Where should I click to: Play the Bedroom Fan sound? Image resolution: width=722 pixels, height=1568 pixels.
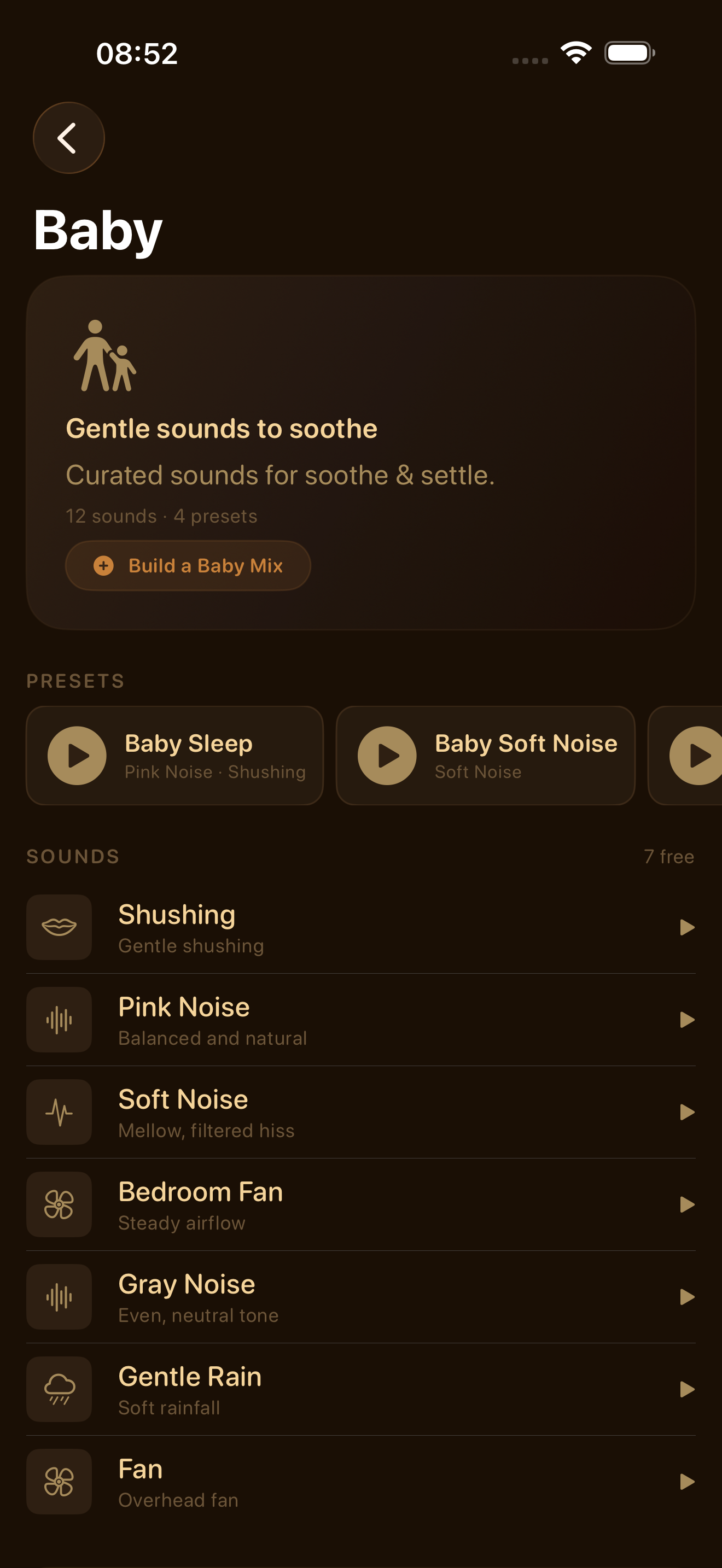pyautogui.click(x=688, y=1204)
